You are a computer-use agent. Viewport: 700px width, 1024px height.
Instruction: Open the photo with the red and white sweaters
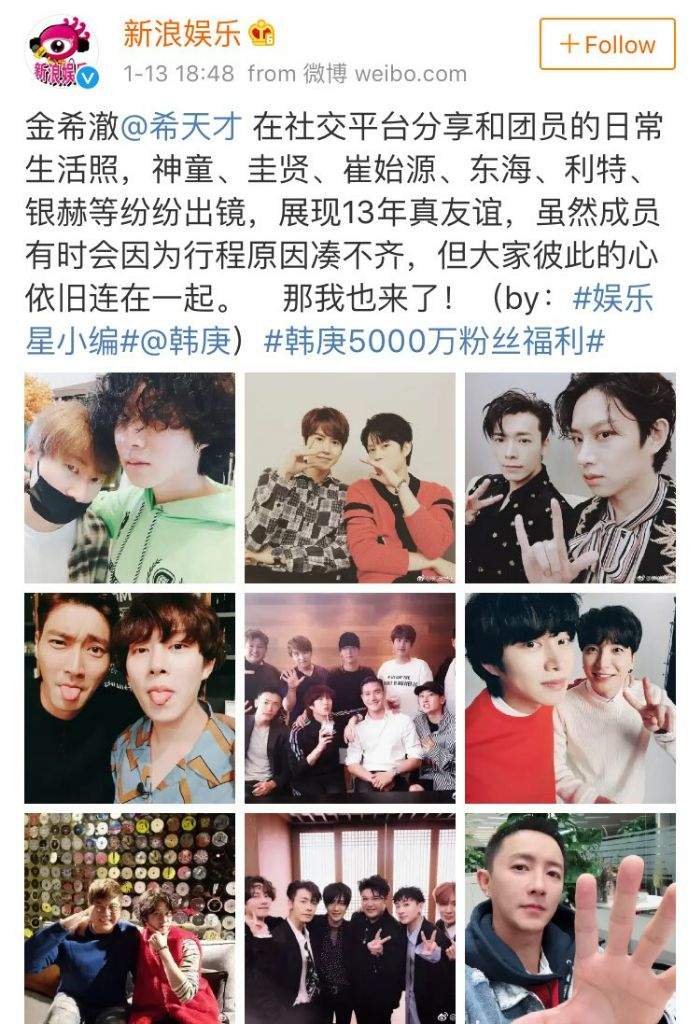[x=569, y=698]
